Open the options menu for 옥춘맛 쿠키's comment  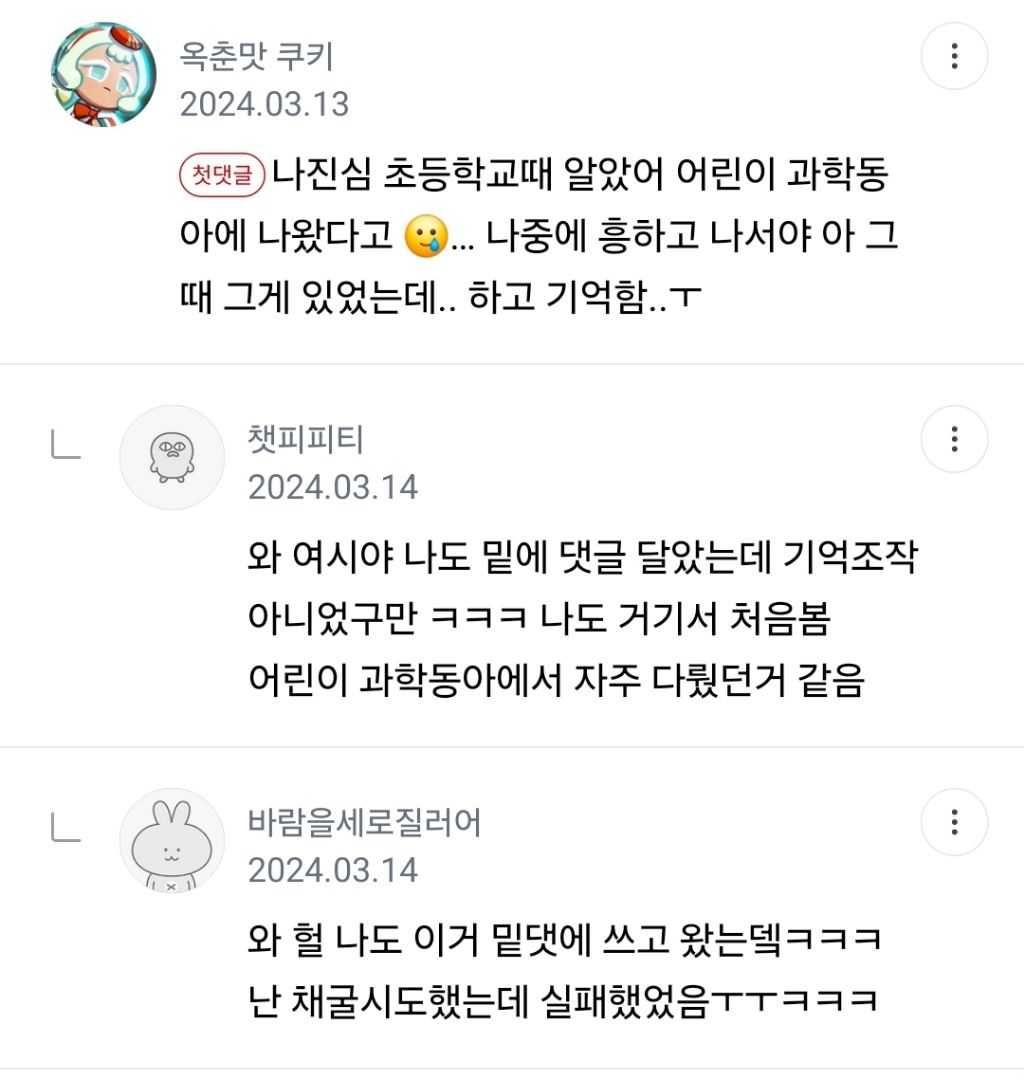click(954, 57)
